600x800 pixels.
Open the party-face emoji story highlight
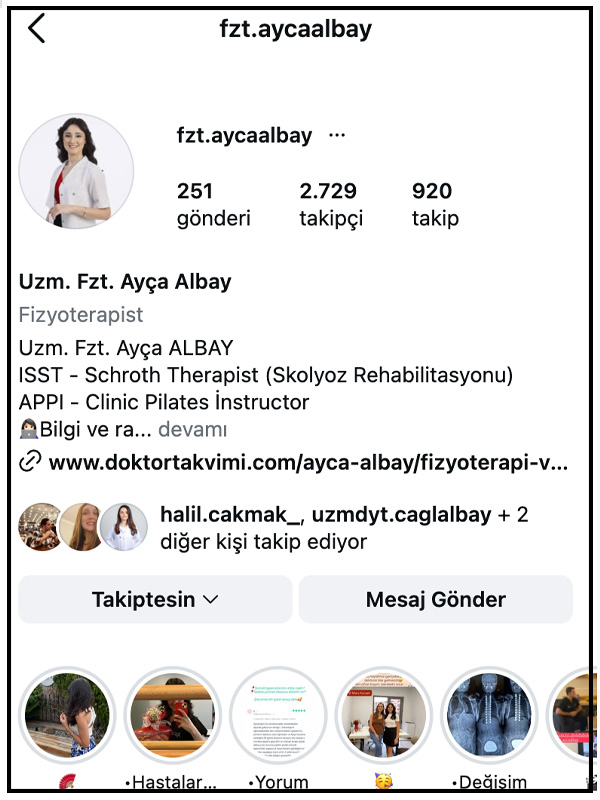tap(384, 715)
